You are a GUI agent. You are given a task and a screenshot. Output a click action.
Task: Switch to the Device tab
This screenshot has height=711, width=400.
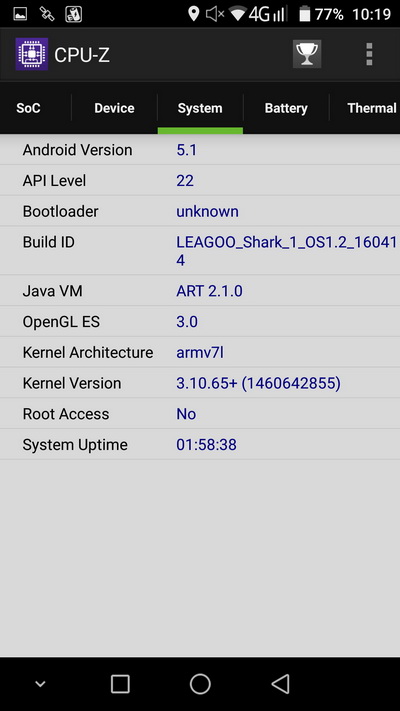pyautogui.click(x=114, y=108)
